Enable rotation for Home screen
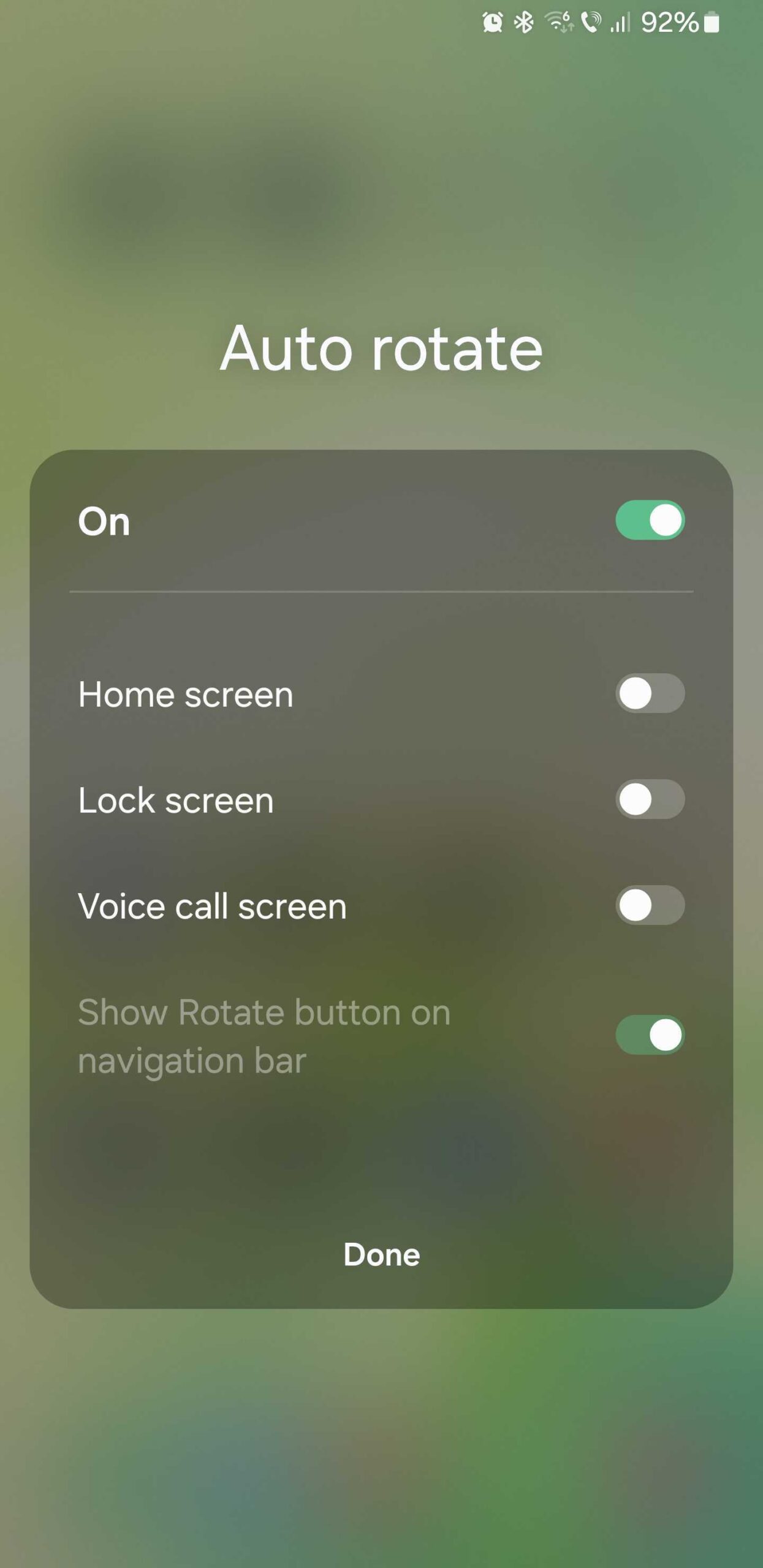This screenshot has height=1568, width=763. click(650, 693)
